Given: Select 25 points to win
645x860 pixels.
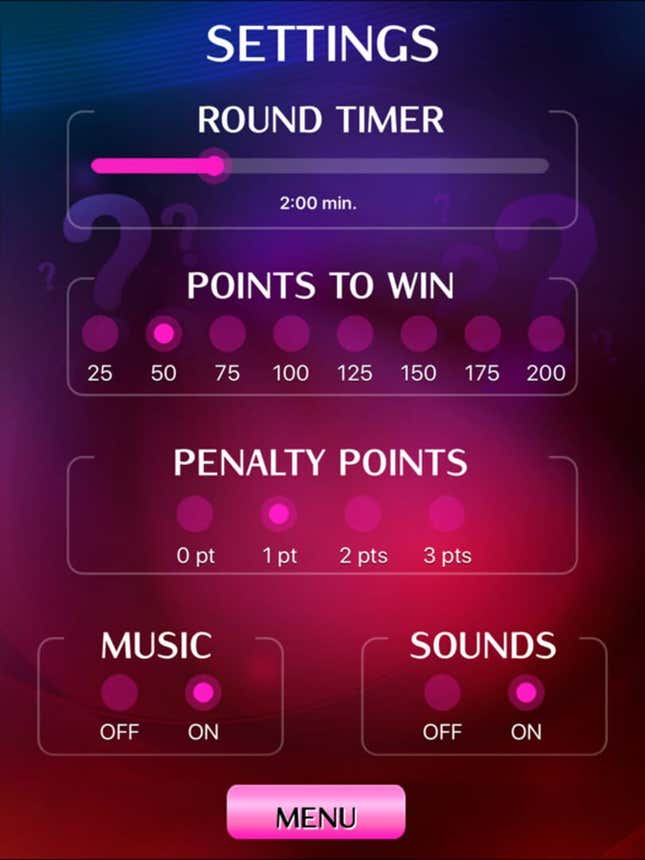Looking at the screenshot, I should (100, 333).
